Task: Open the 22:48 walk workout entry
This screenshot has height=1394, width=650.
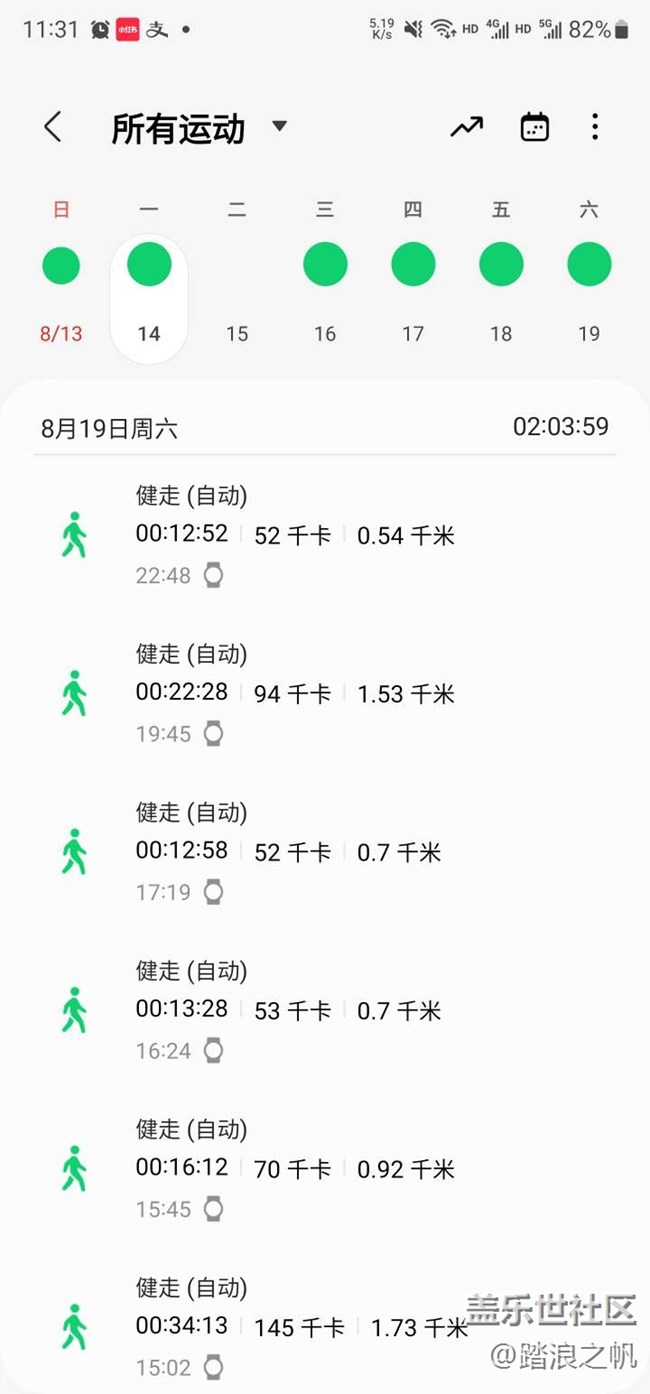Action: [325, 535]
